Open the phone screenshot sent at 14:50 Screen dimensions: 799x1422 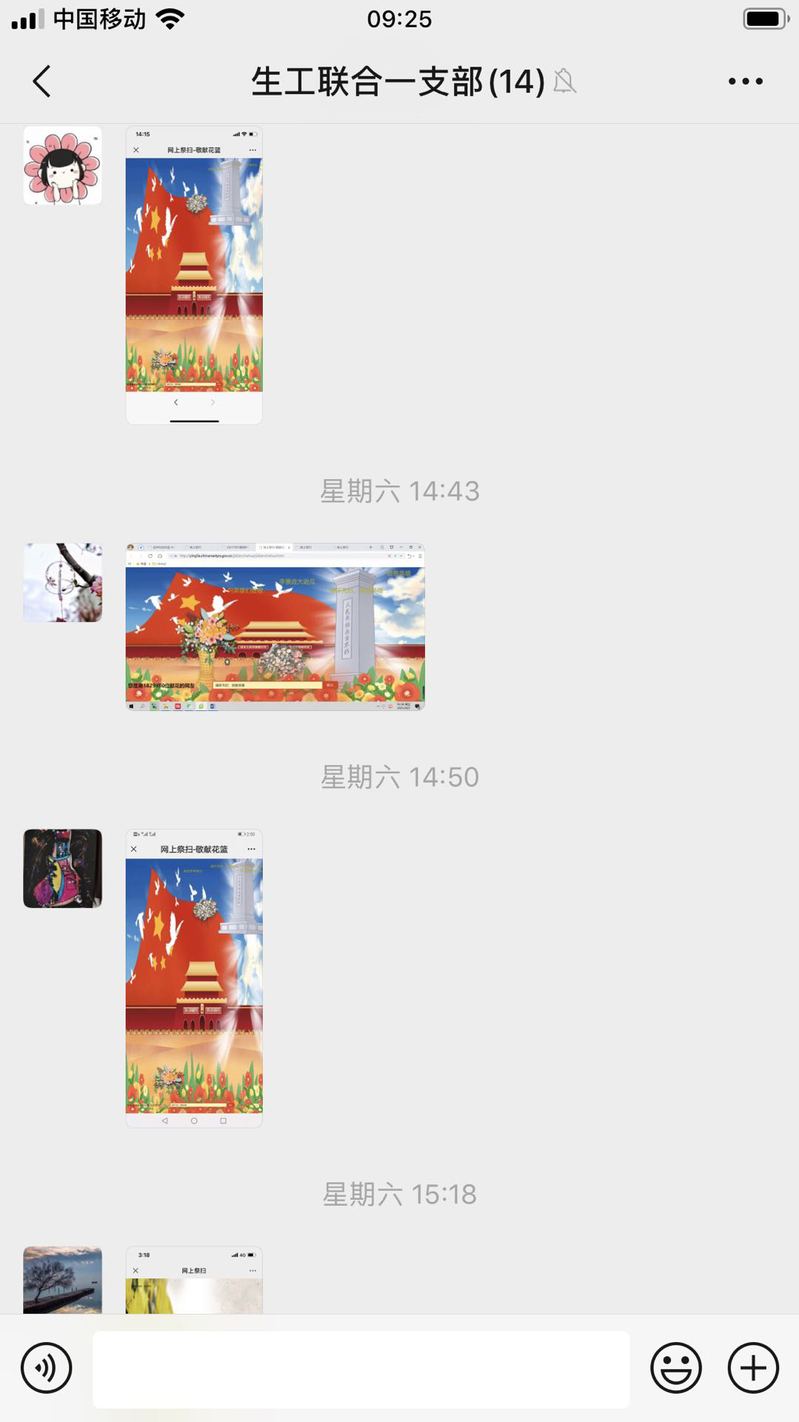pos(194,978)
